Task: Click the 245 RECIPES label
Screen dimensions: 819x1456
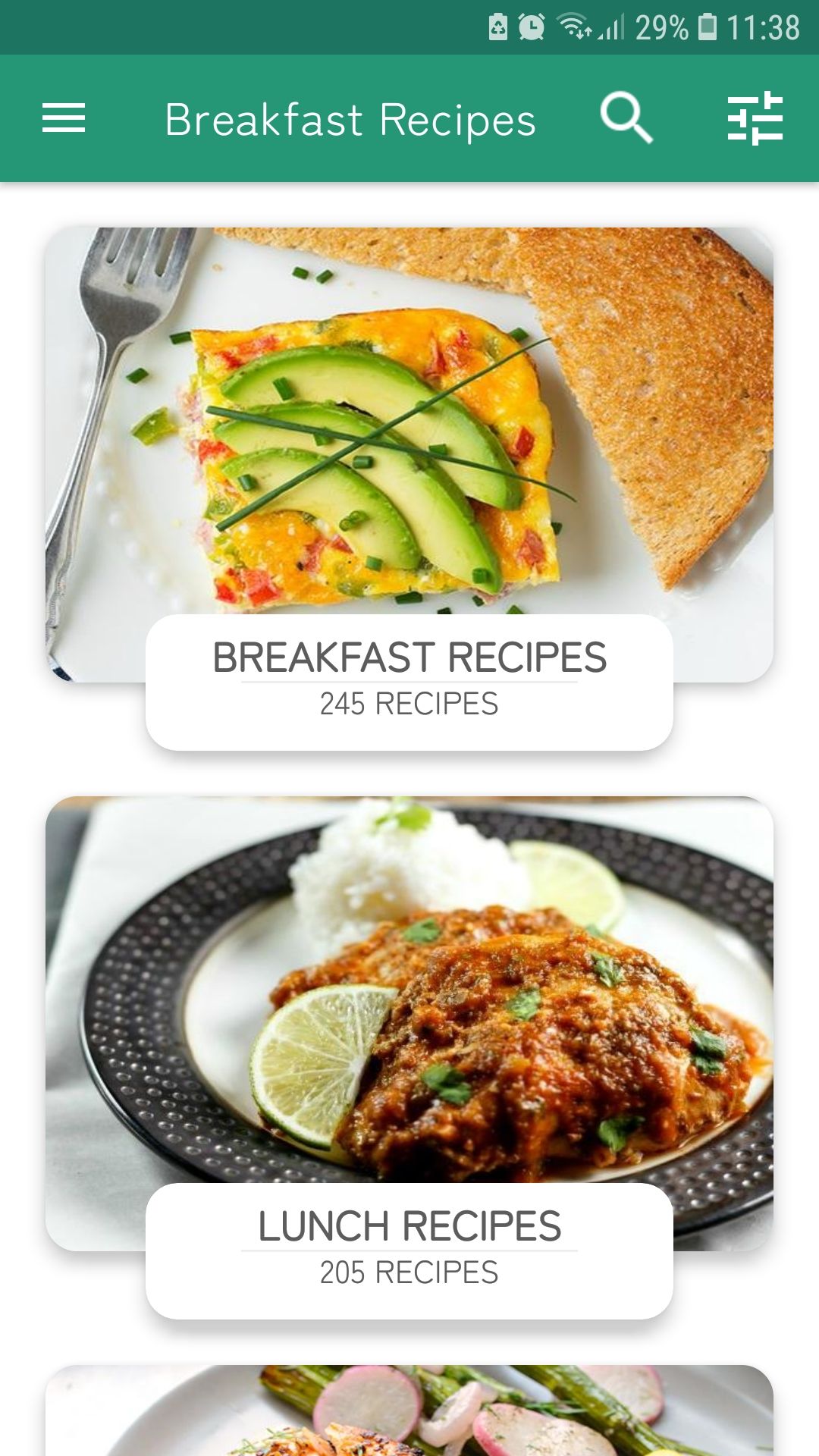Action: click(x=409, y=704)
